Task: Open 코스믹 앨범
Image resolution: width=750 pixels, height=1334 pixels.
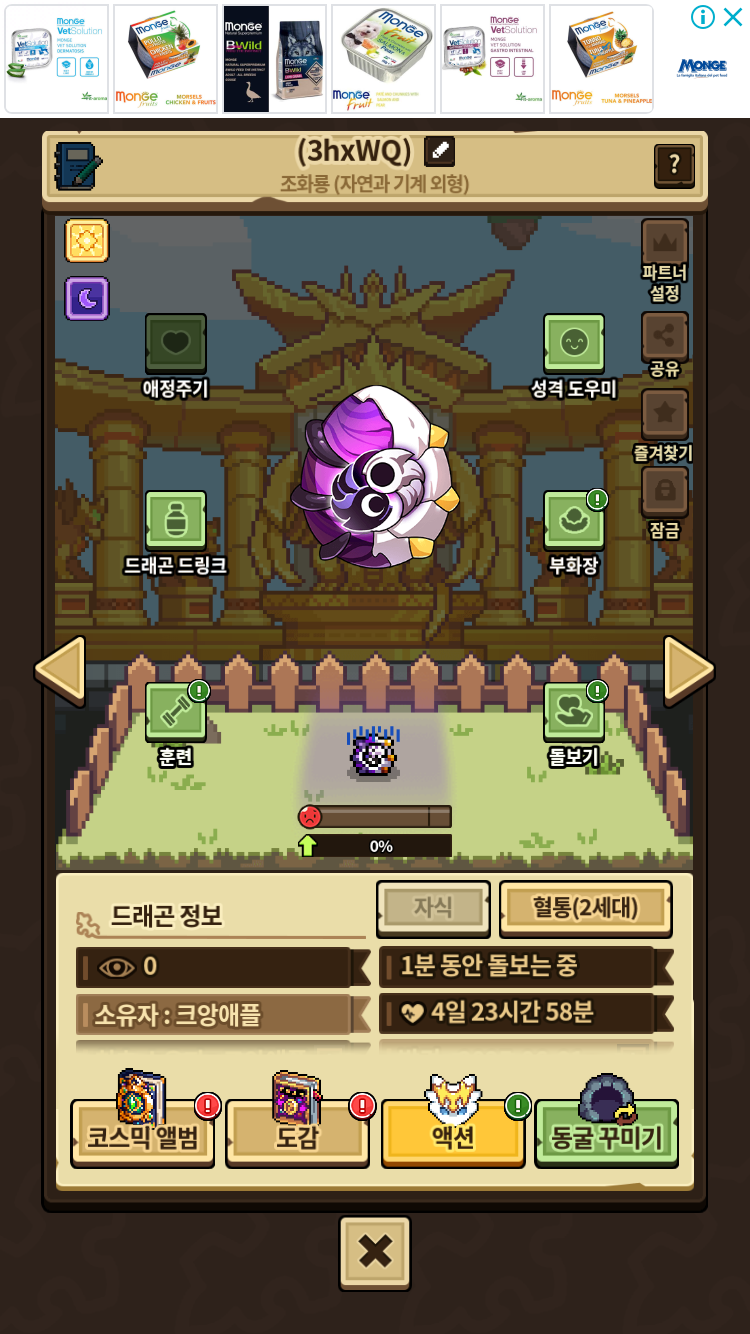Action: (142, 1135)
